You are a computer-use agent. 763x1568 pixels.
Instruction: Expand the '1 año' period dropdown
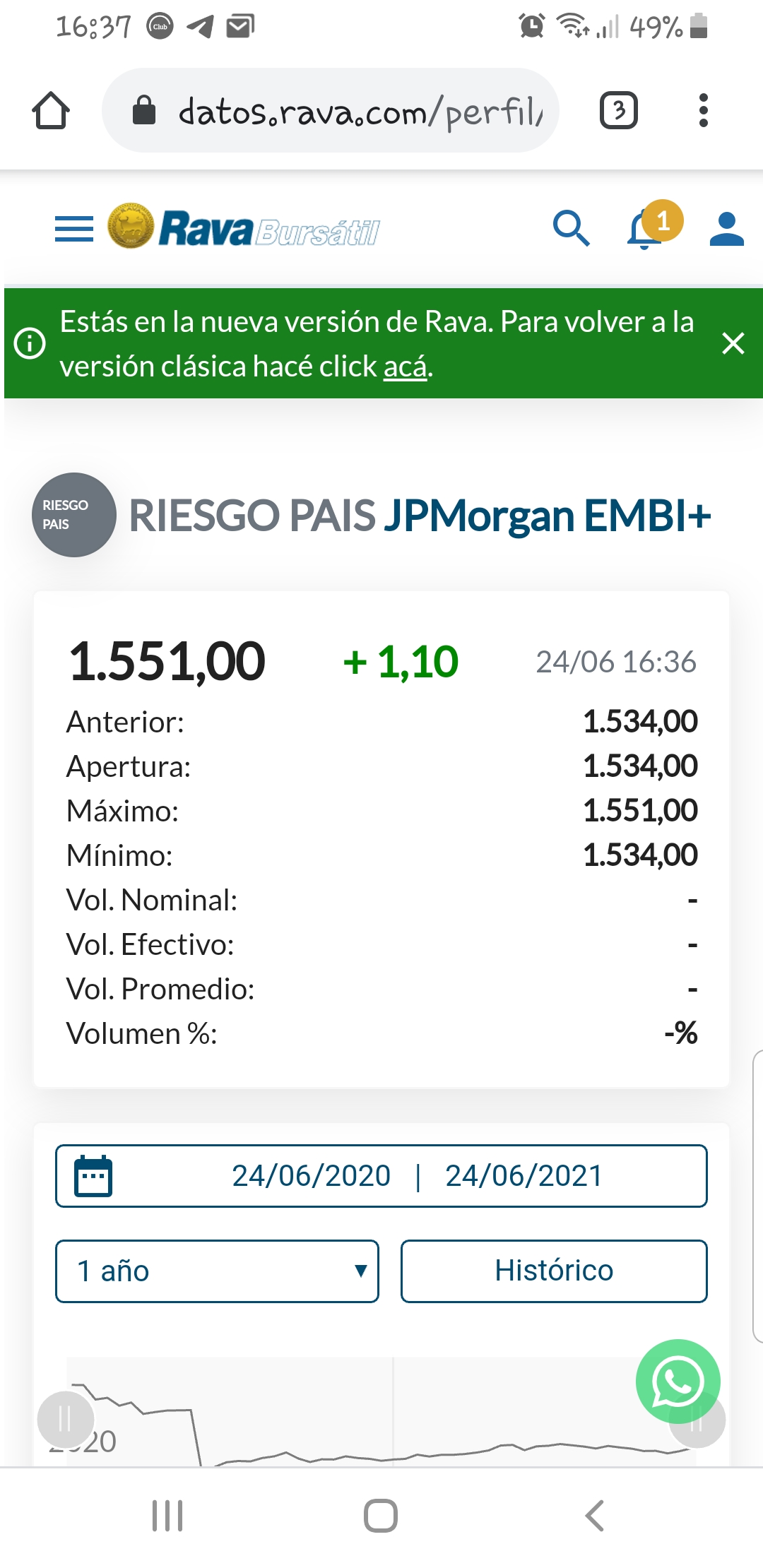coord(217,1271)
